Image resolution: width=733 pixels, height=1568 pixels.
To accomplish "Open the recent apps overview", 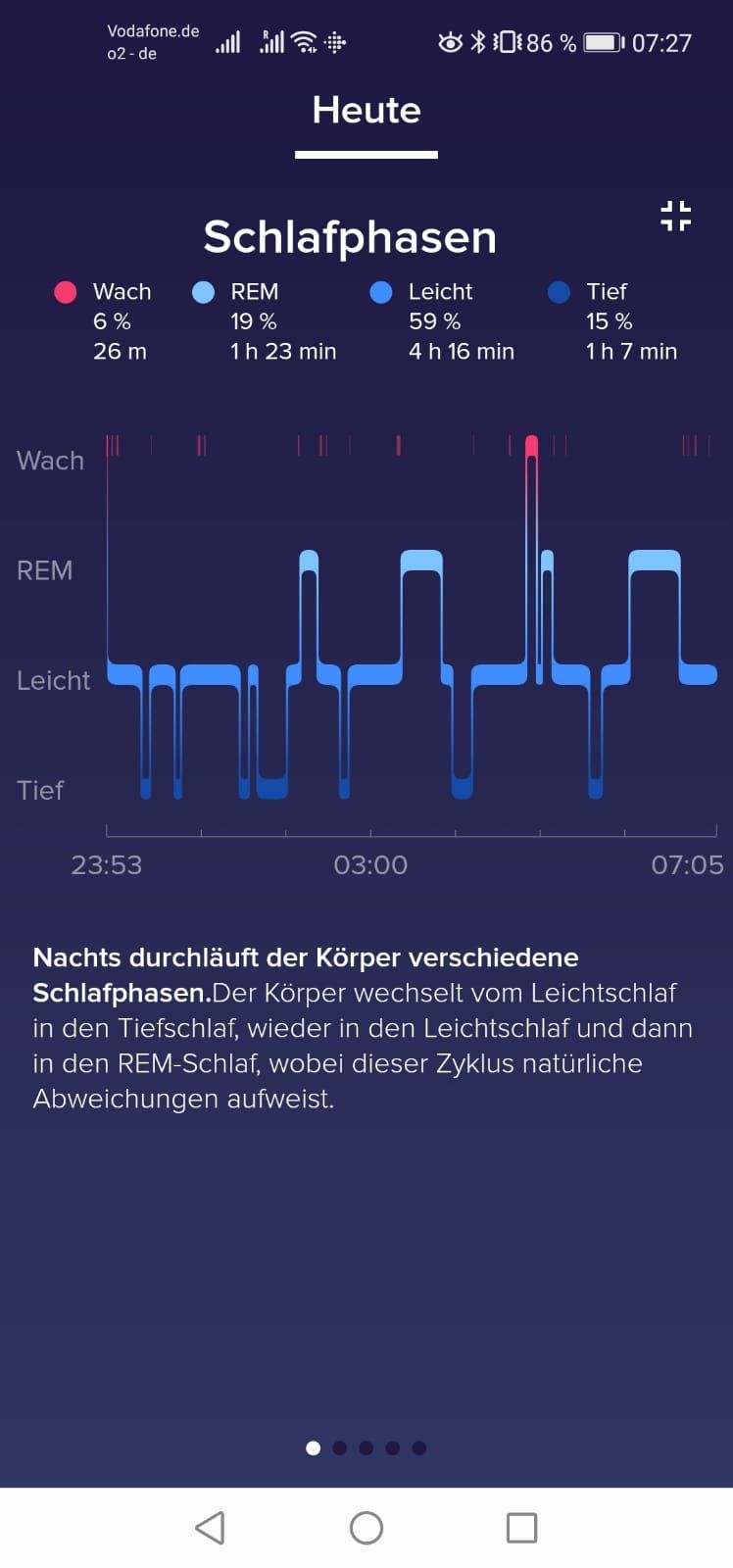I will click(x=521, y=1527).
